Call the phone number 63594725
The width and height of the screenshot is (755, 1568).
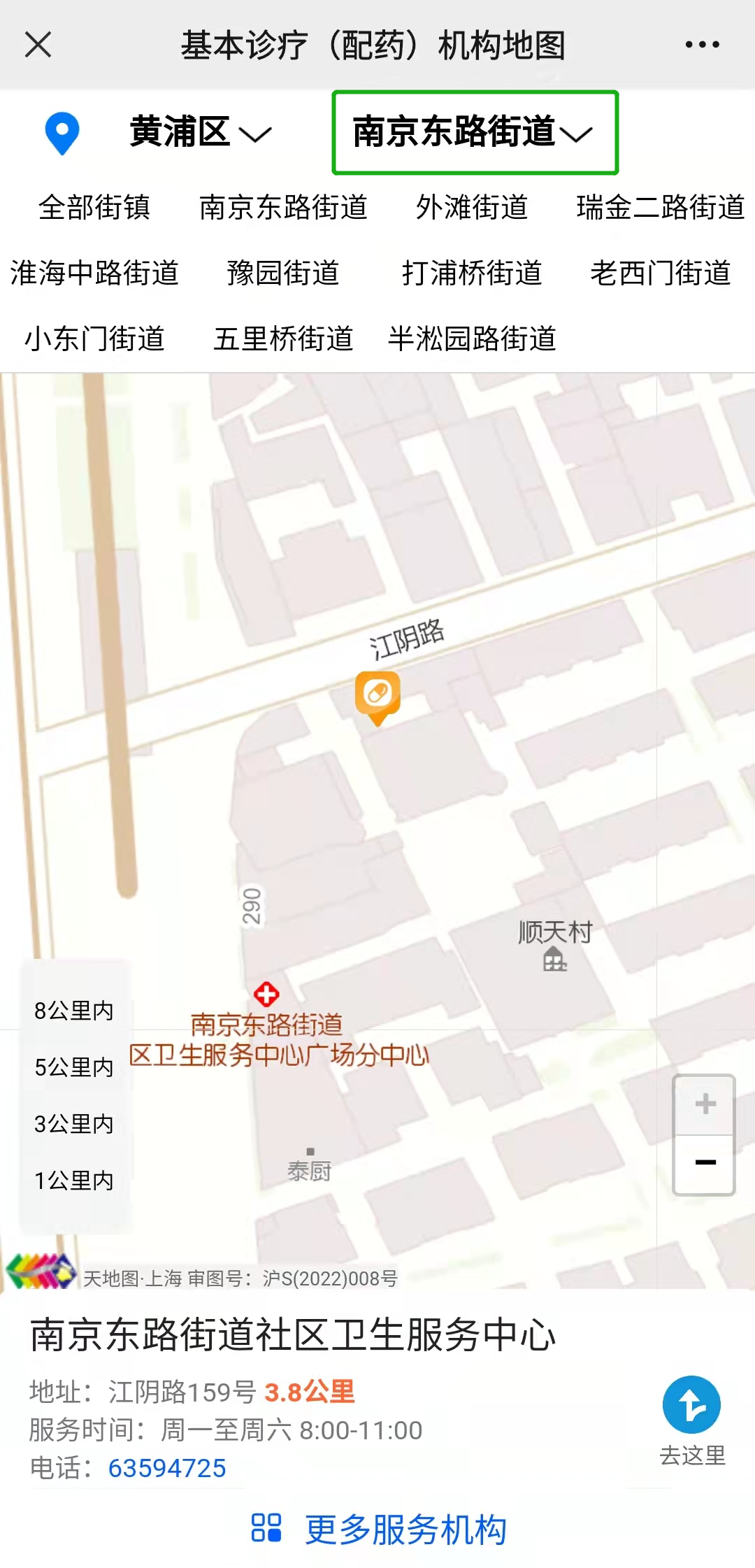point(169,1468)
